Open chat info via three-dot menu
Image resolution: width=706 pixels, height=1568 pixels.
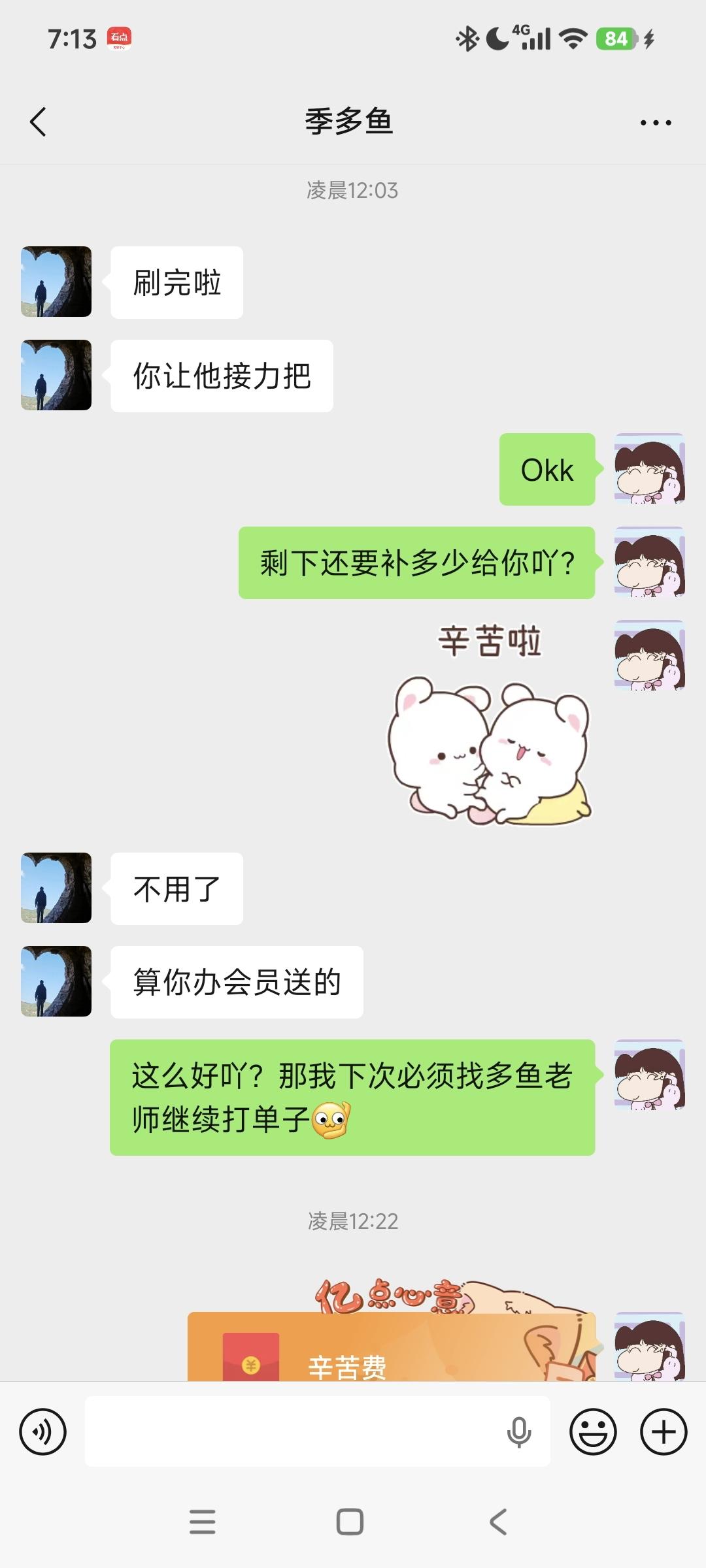coord(655,122)
